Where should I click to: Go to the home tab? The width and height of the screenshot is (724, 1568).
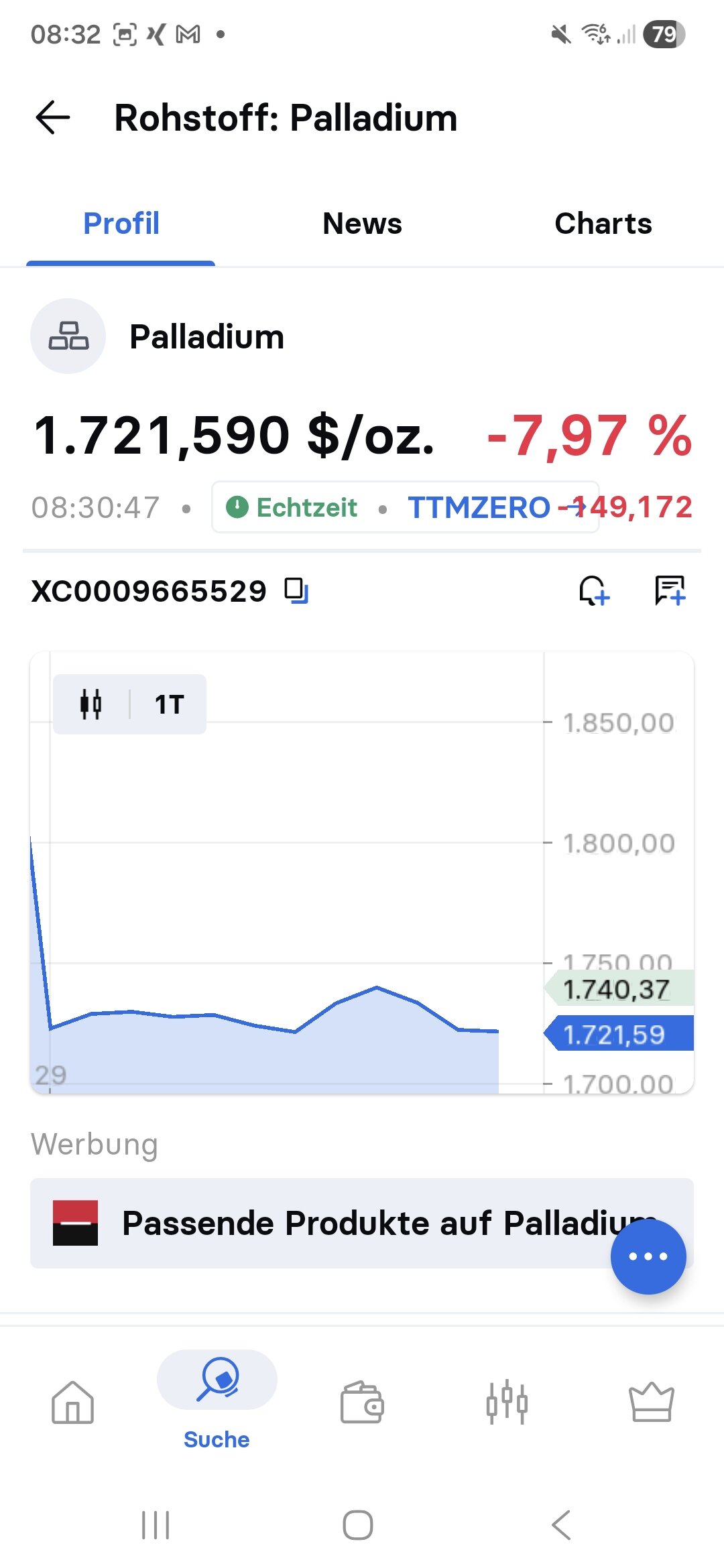72,1402
